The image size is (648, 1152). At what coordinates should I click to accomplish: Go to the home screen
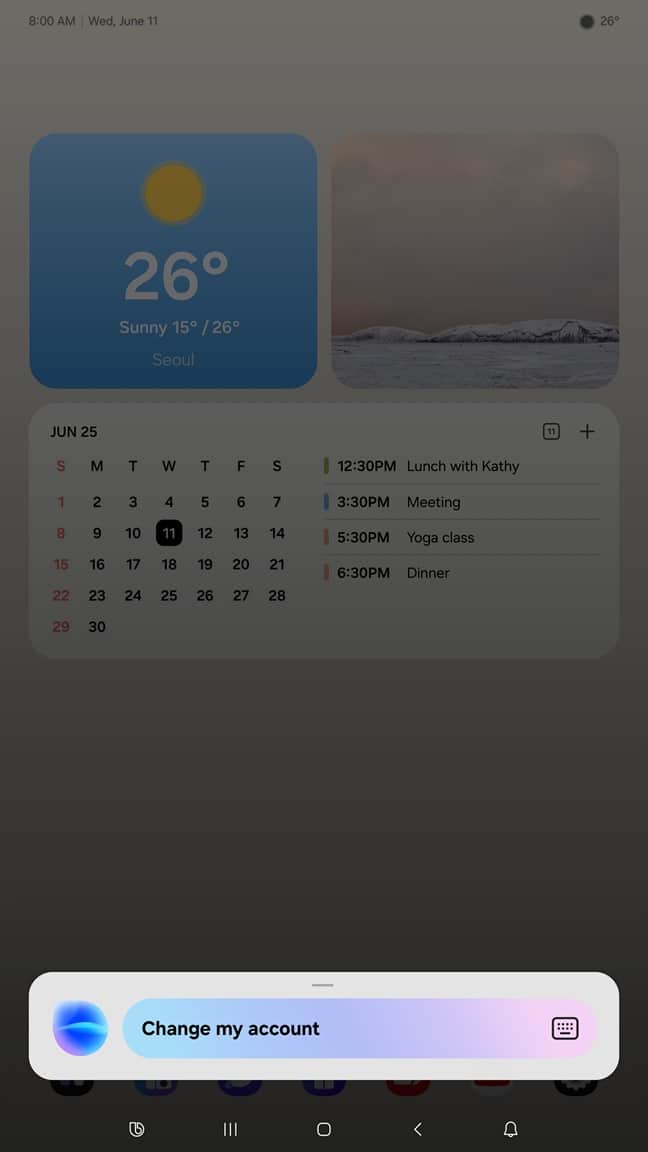coord(324,1129)
